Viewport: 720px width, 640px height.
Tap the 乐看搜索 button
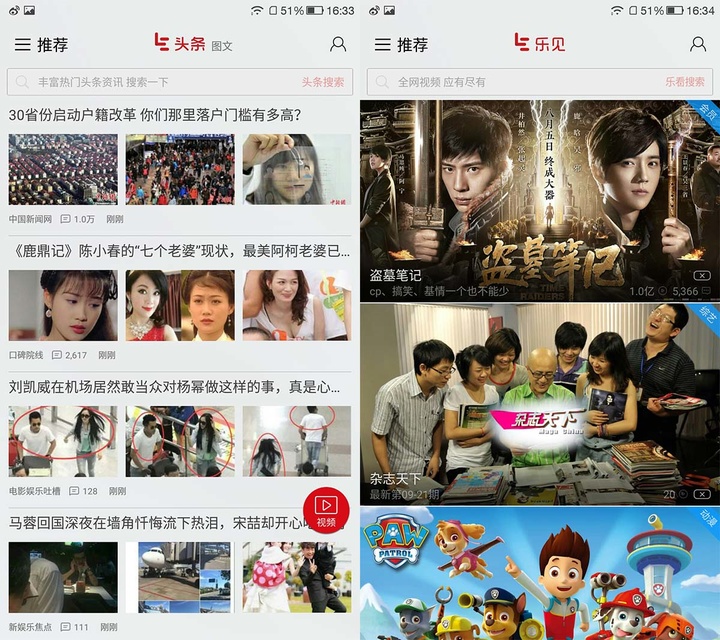[x=685, y=82]
